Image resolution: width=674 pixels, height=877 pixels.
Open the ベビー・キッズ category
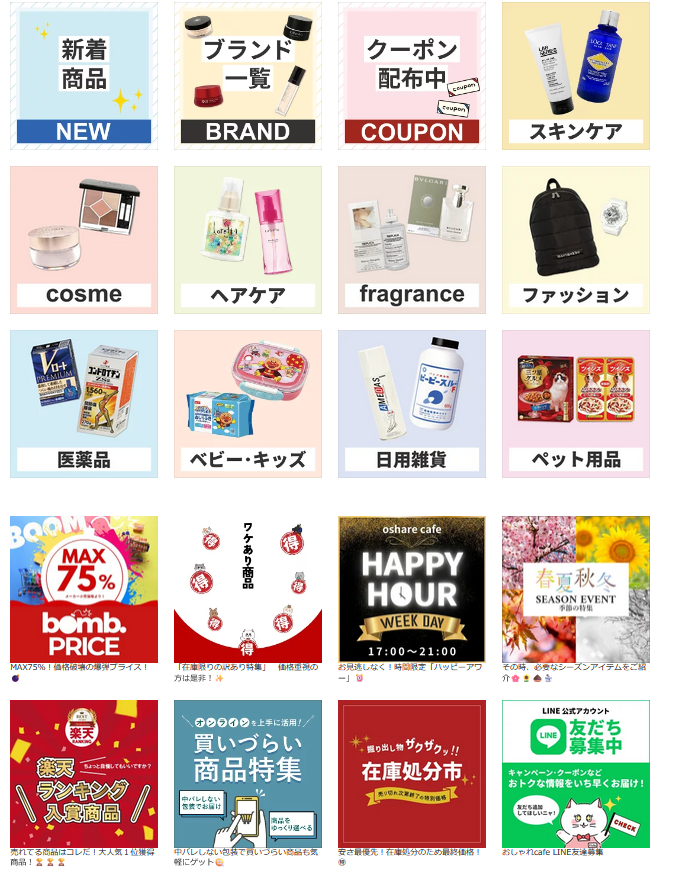coord(248,404)
